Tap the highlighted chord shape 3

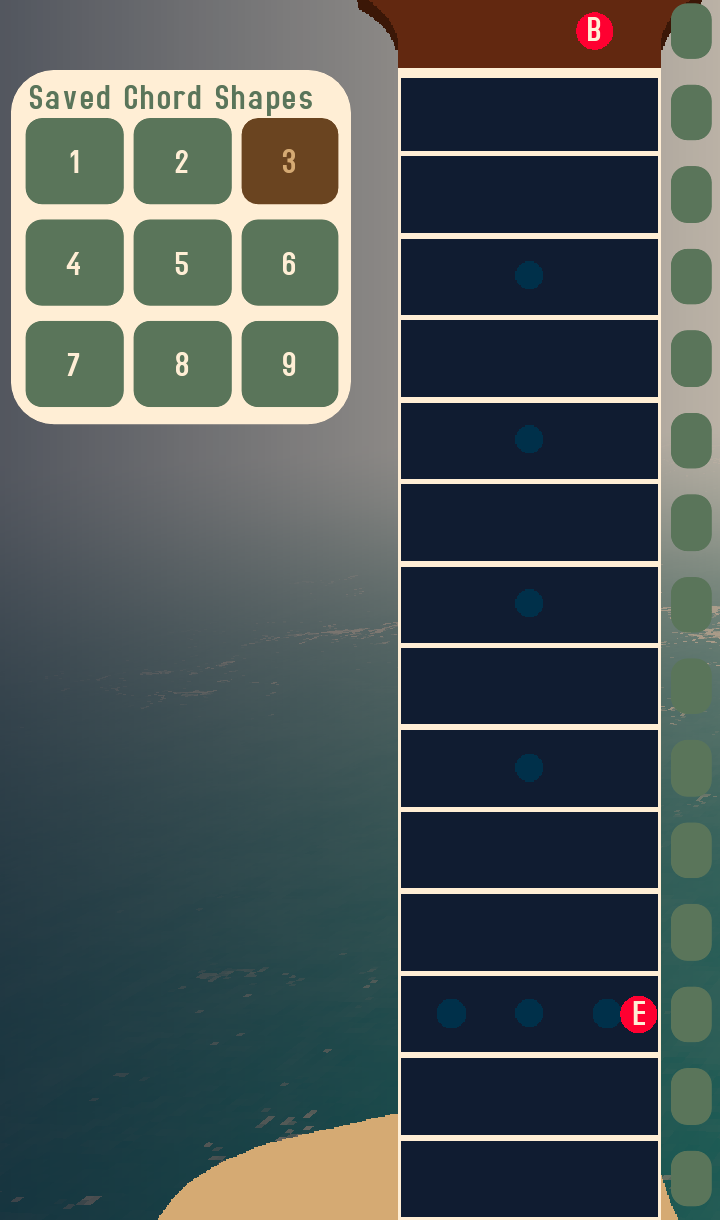click(x=289, y=161)
